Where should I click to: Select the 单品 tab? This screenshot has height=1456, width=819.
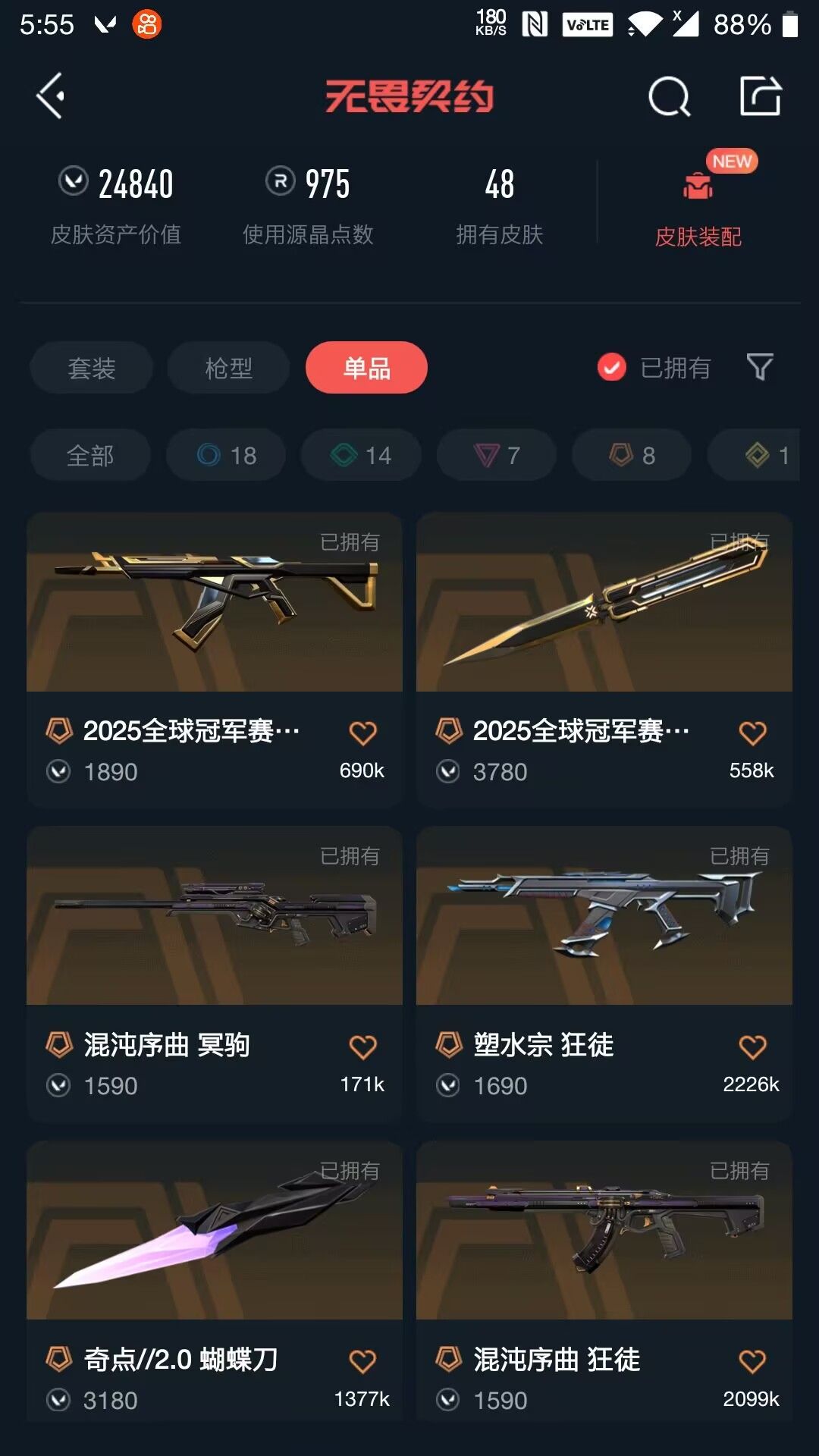click(x=366, y=367)
